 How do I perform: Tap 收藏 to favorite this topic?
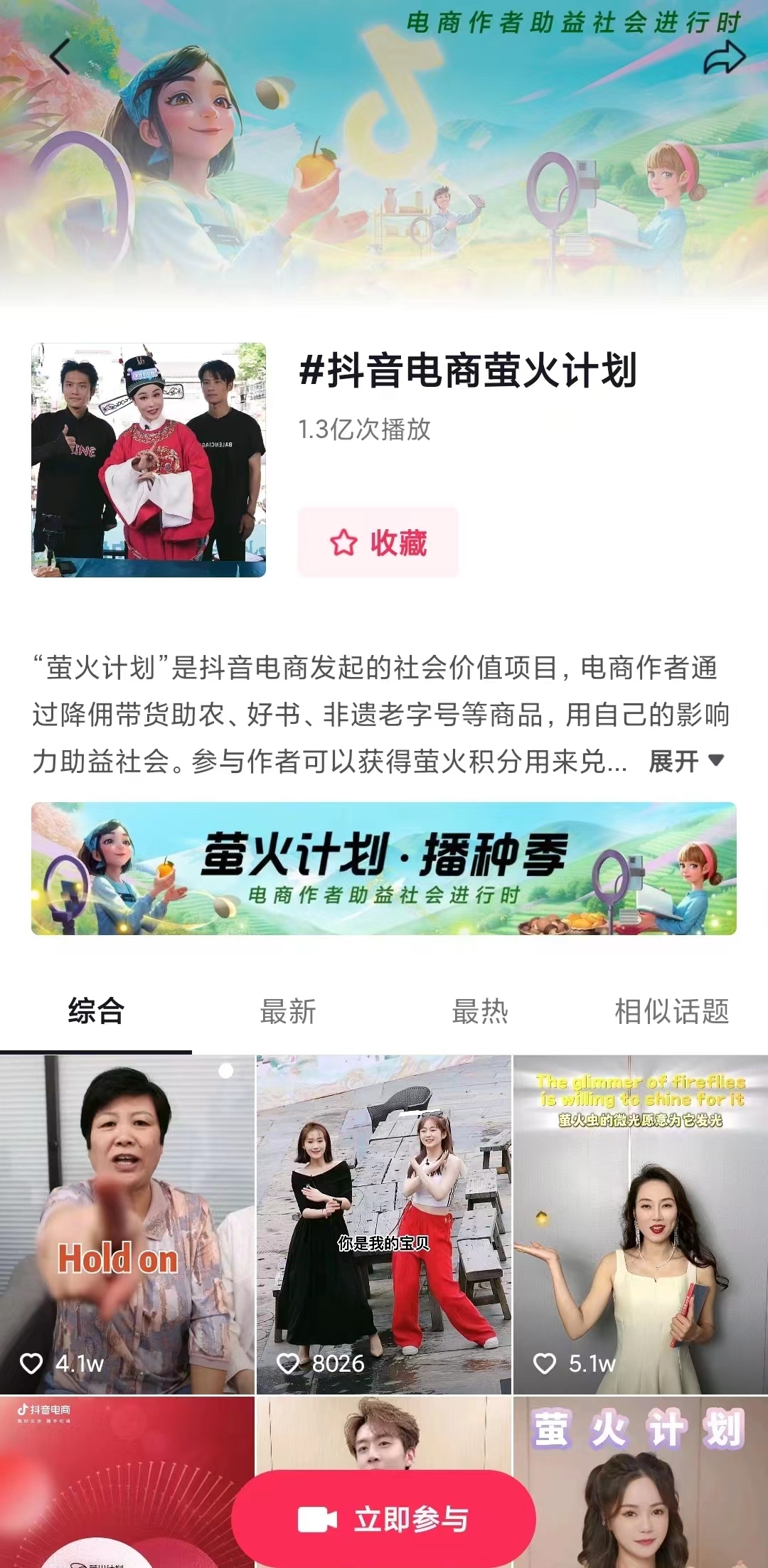point(378,543)
